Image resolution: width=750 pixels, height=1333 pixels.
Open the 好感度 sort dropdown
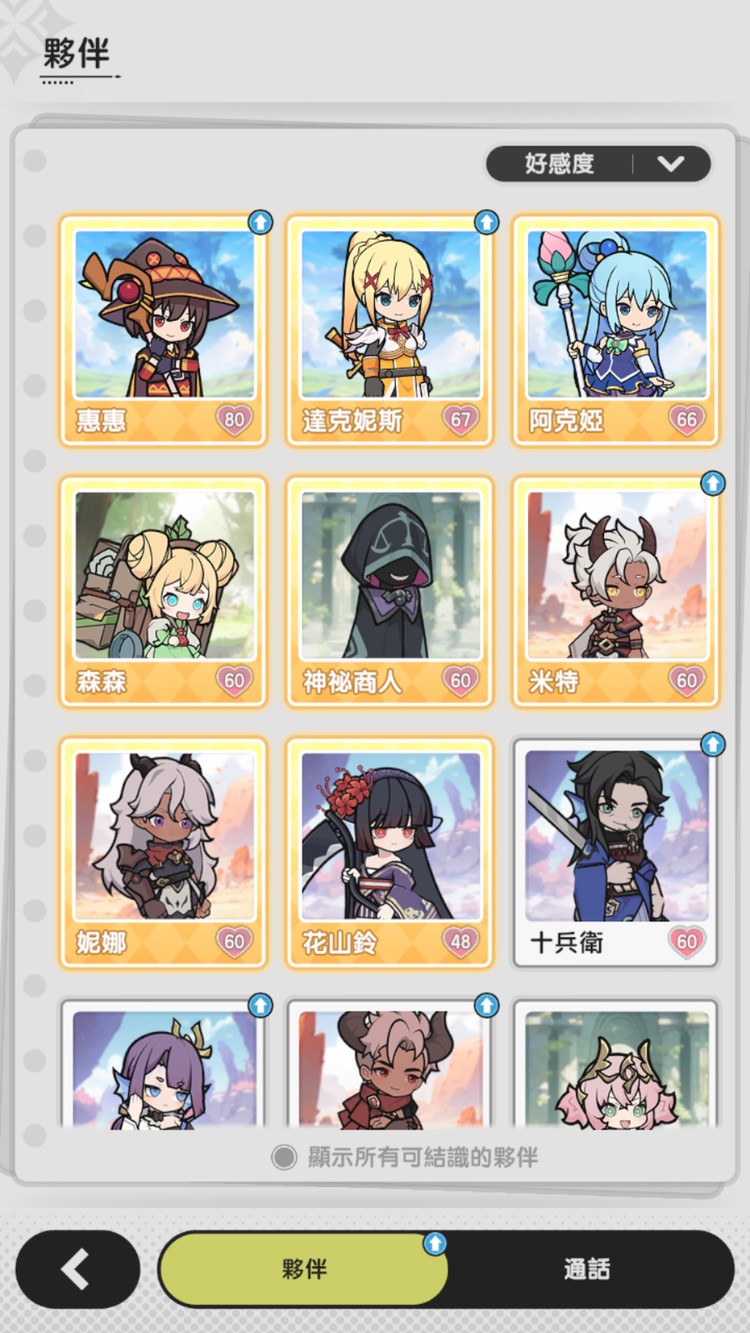598,164
